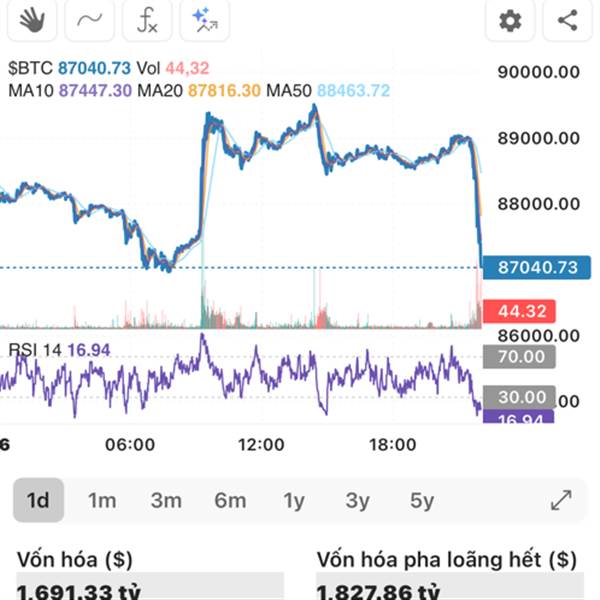600x600 pixels.
Task: Open chart settings gear
Action: [x=510, y=19]
